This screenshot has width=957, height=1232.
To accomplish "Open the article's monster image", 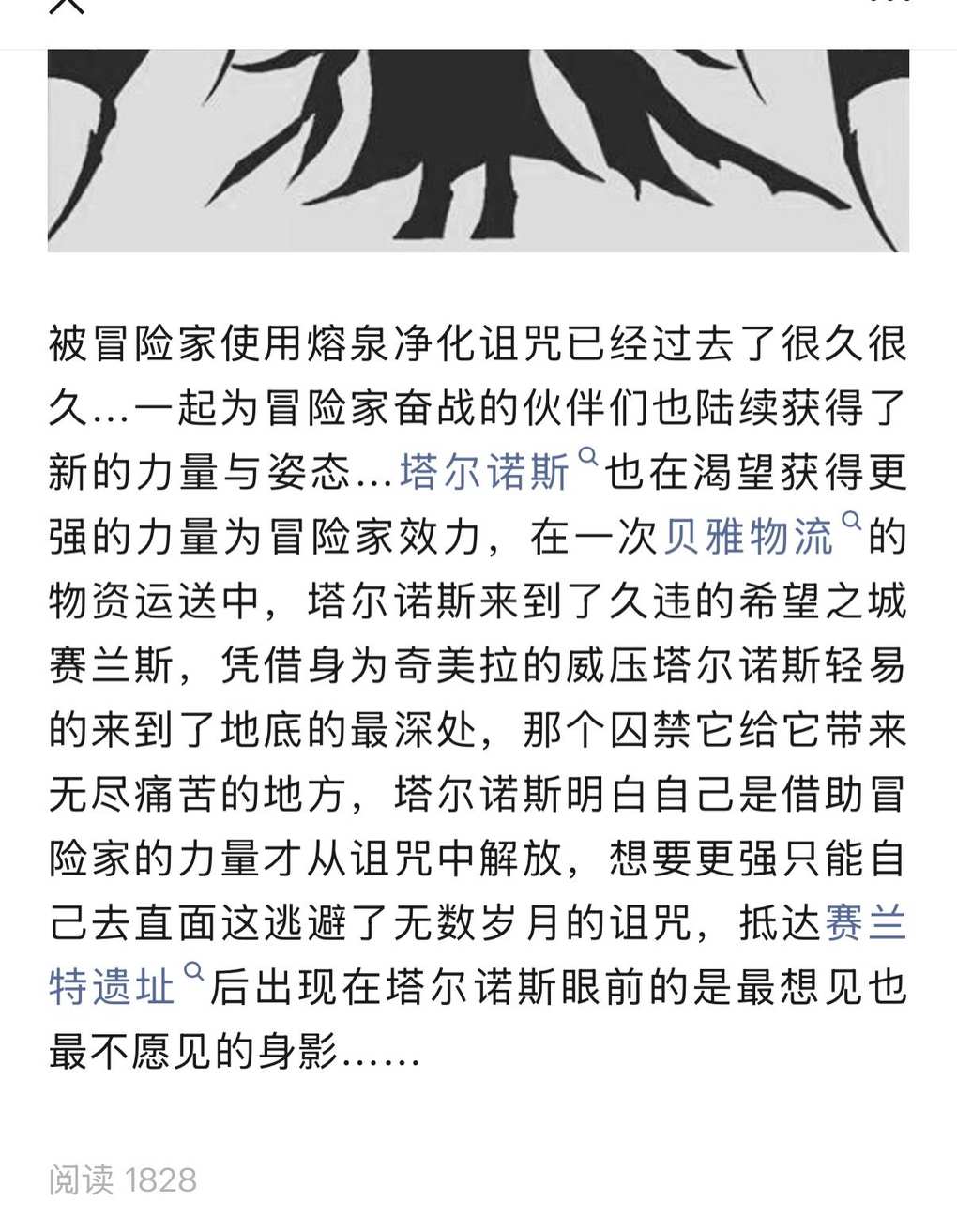I will pyautogui.click(x=478, y=150).
